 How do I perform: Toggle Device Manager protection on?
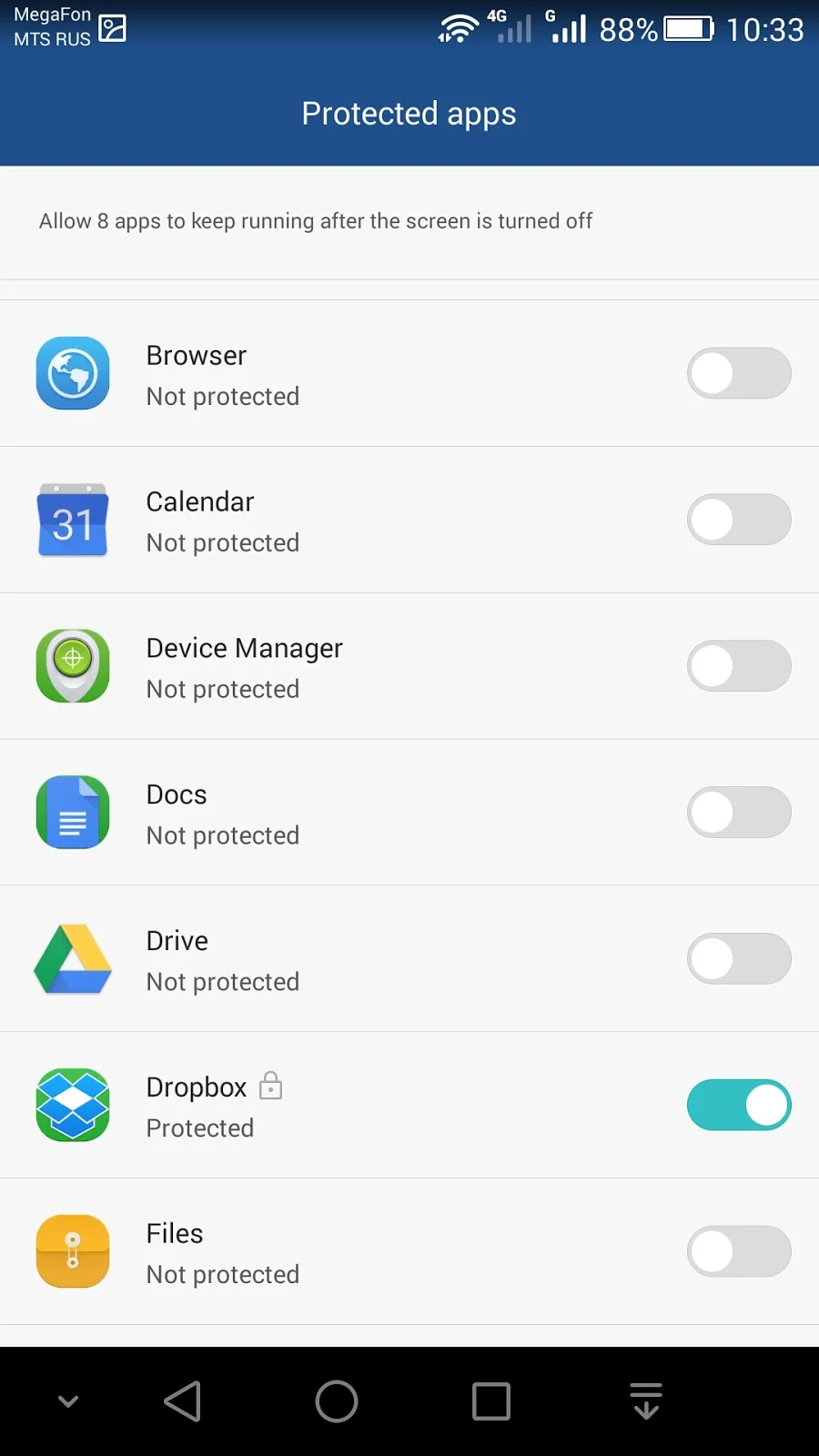click(x=738, y=666)
